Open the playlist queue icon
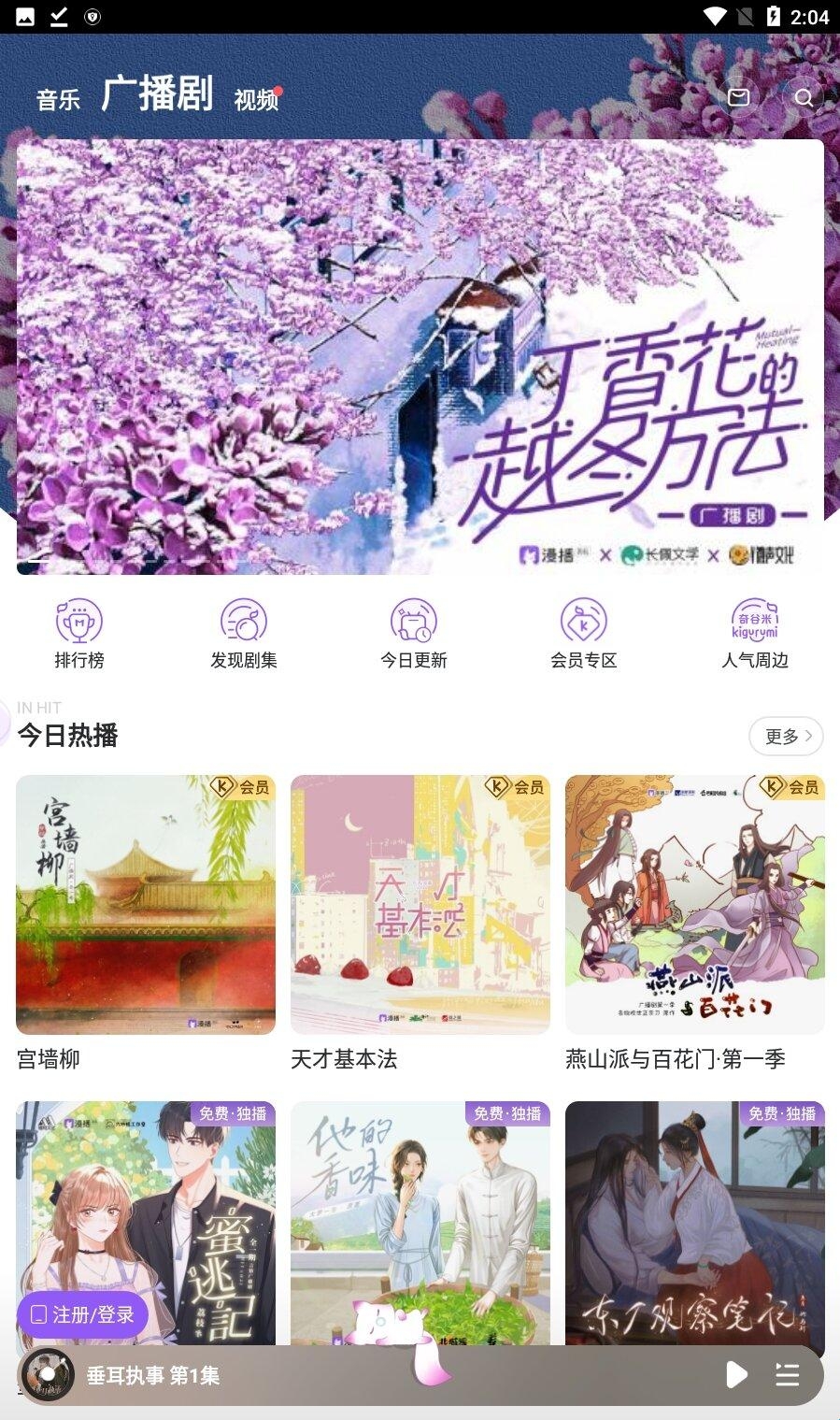 point(787,1375)
